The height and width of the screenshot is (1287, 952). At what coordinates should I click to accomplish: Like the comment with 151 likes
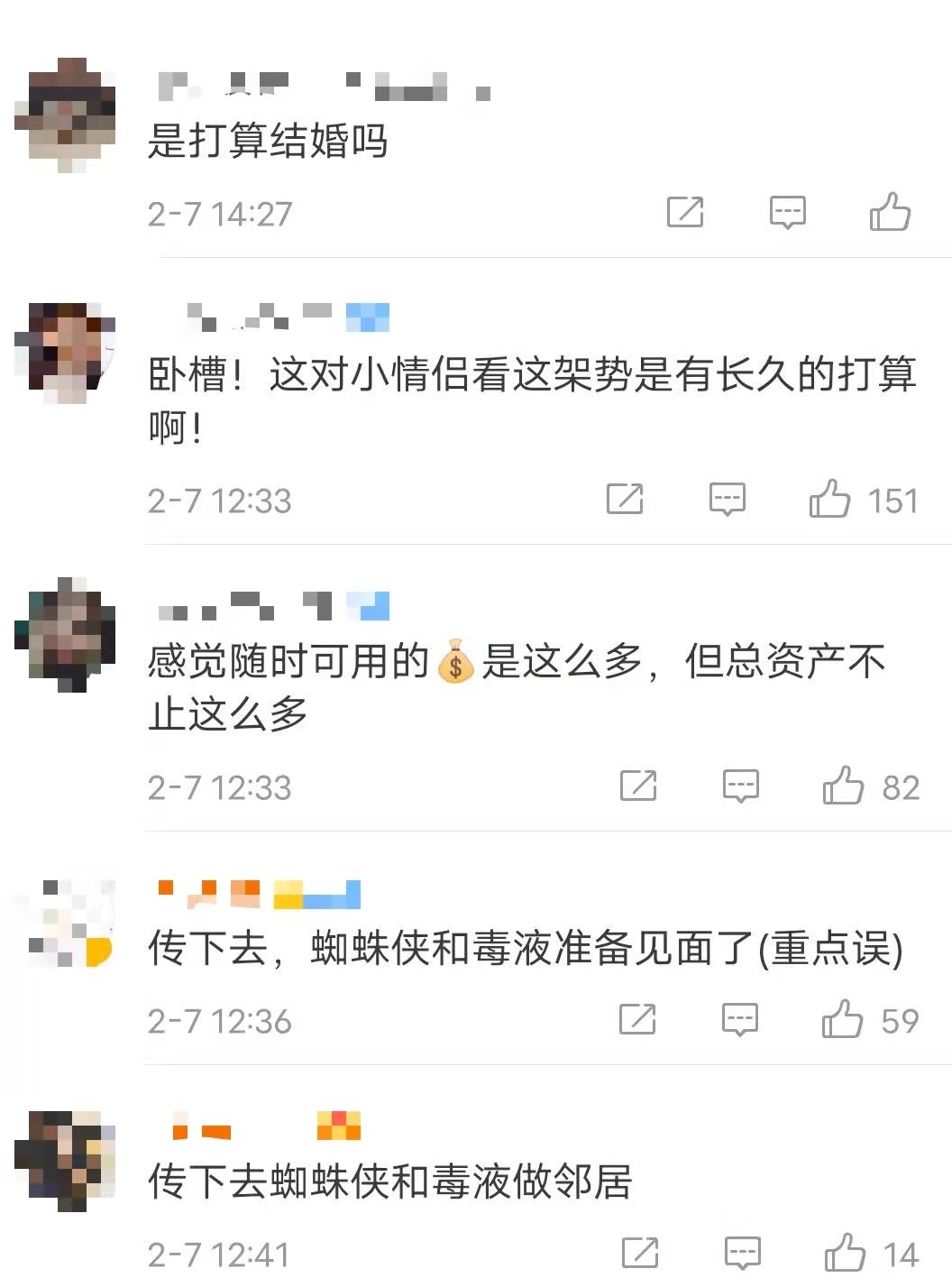[829, 499]
